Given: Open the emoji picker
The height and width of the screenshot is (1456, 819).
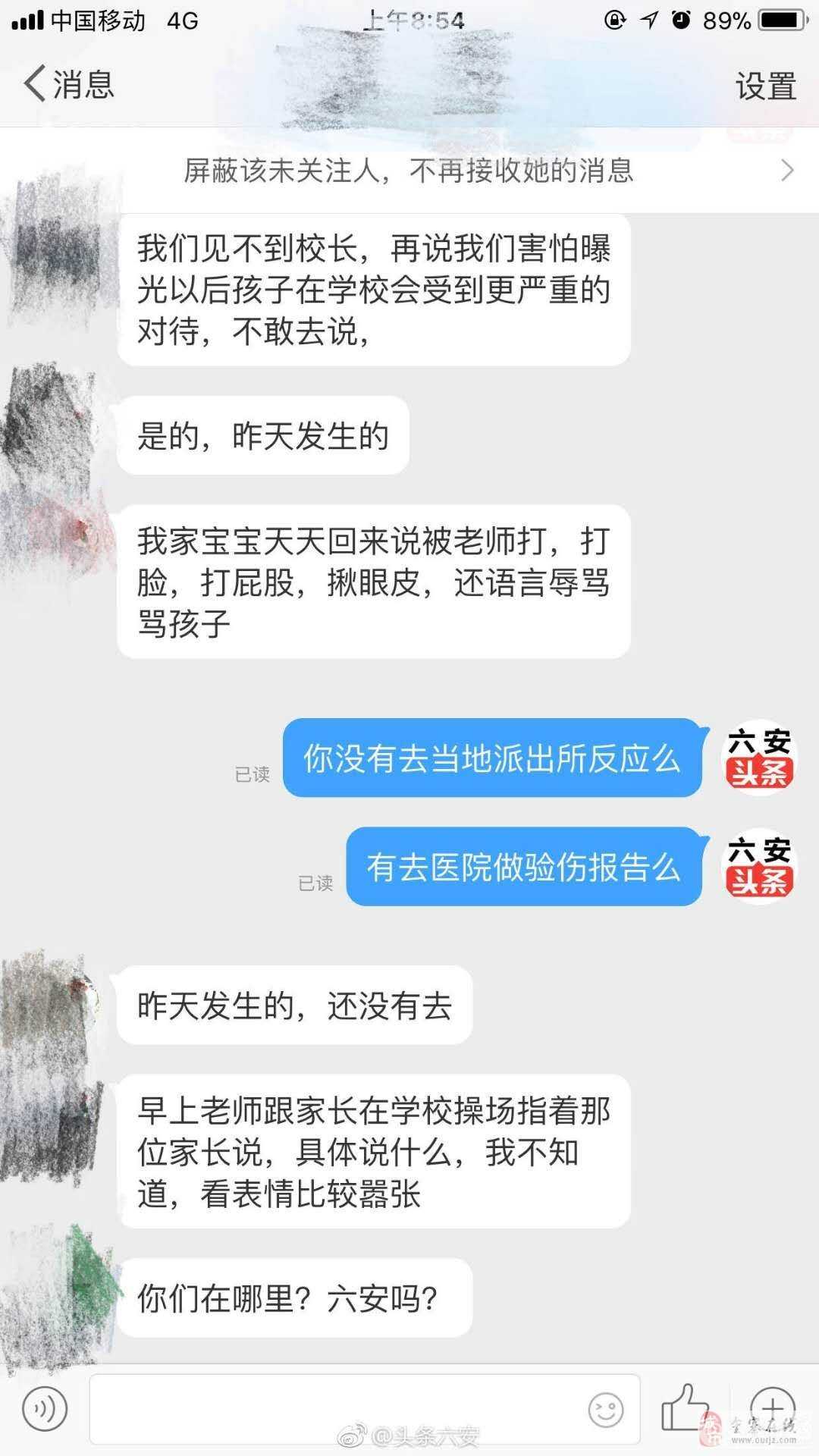Looking at the screenshot, I should tap(606, 1410).
